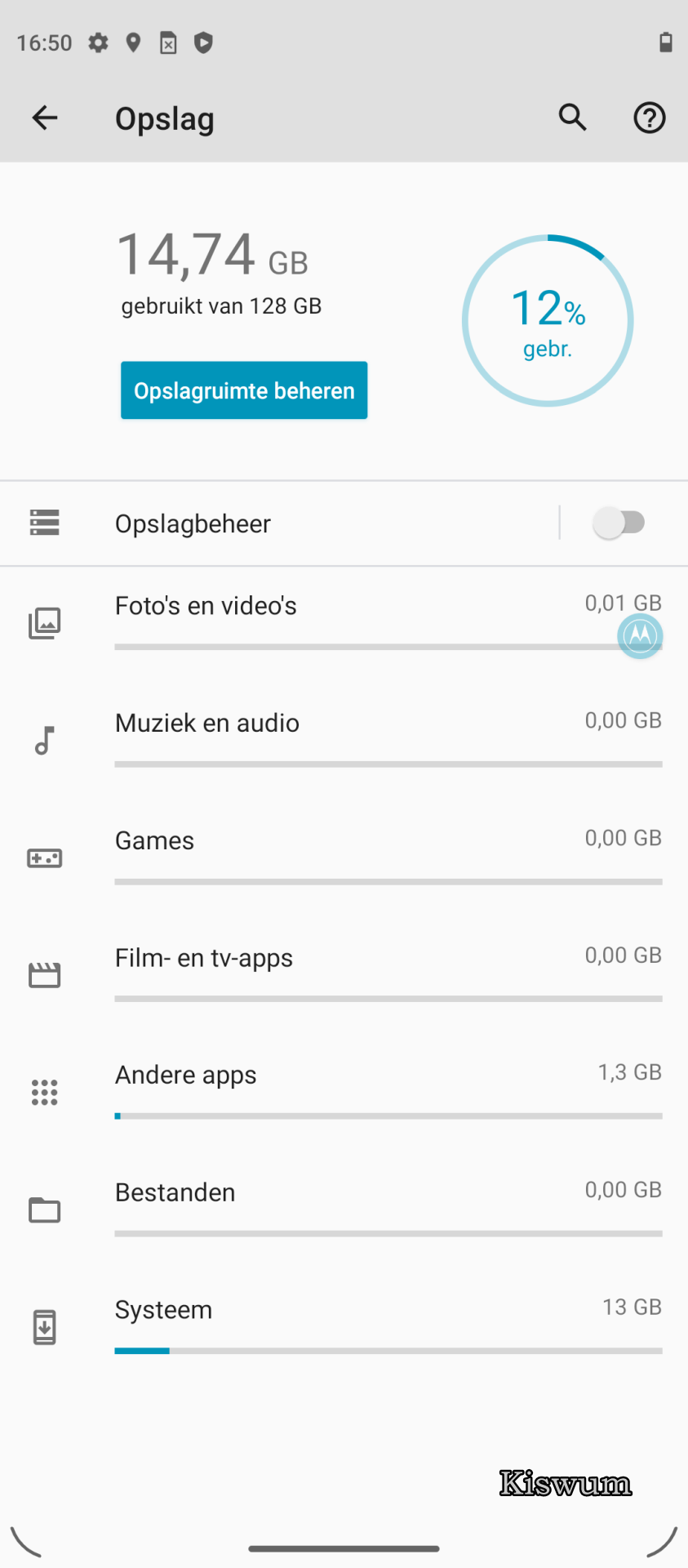Open Film- en tv-apps storage
The image size is (688, 1568).
[344, 976]
